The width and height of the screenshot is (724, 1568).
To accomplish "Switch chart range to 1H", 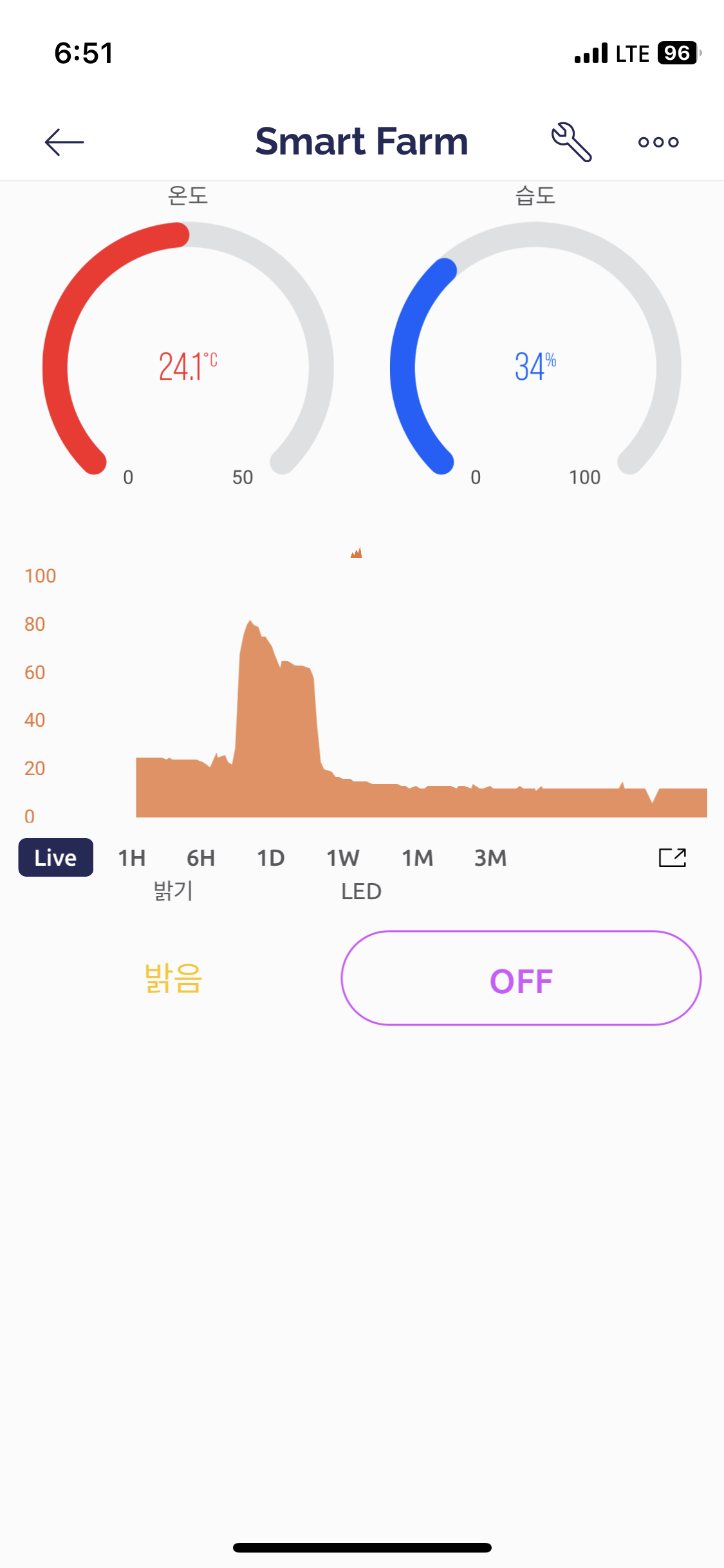I will coord(132,858).
